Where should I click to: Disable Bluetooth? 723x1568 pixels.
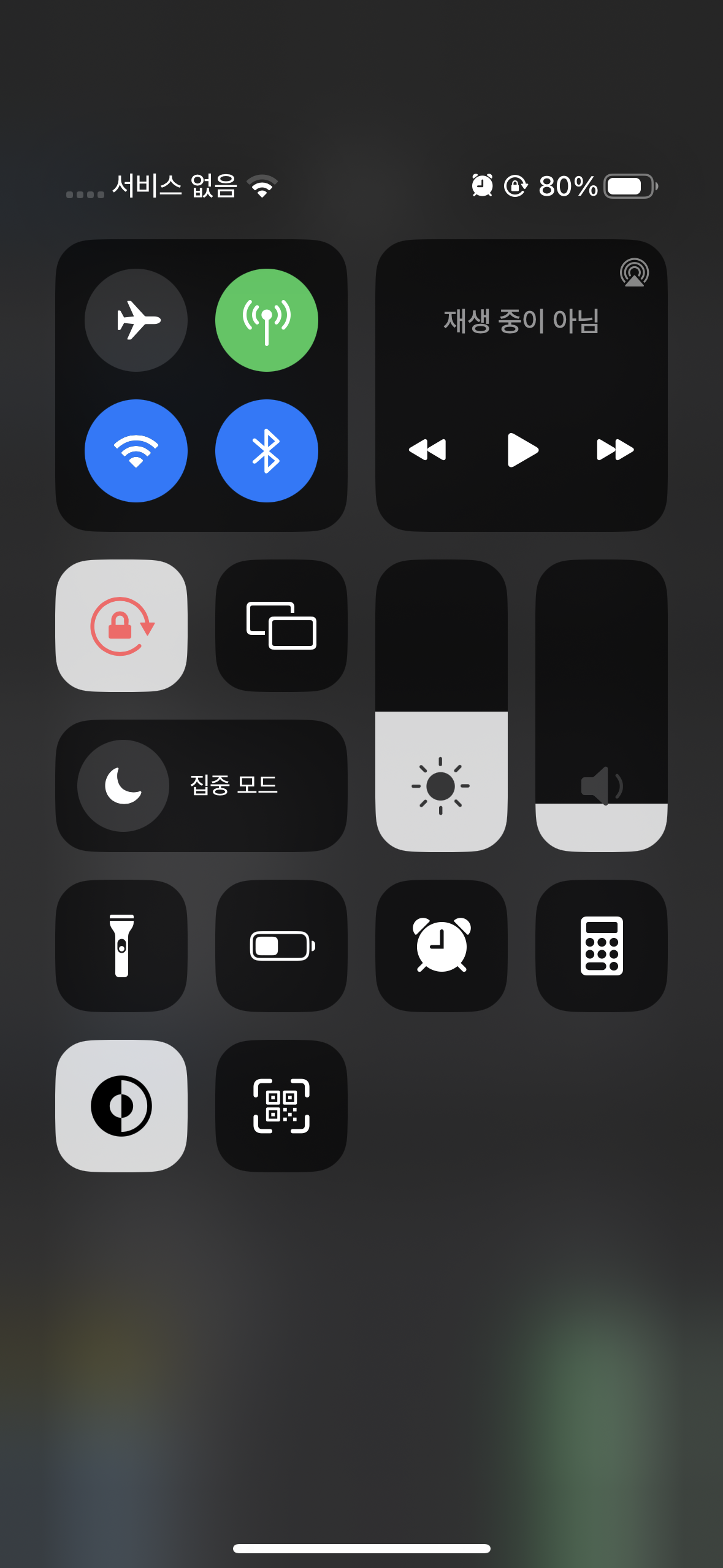[x=266, y=451]
